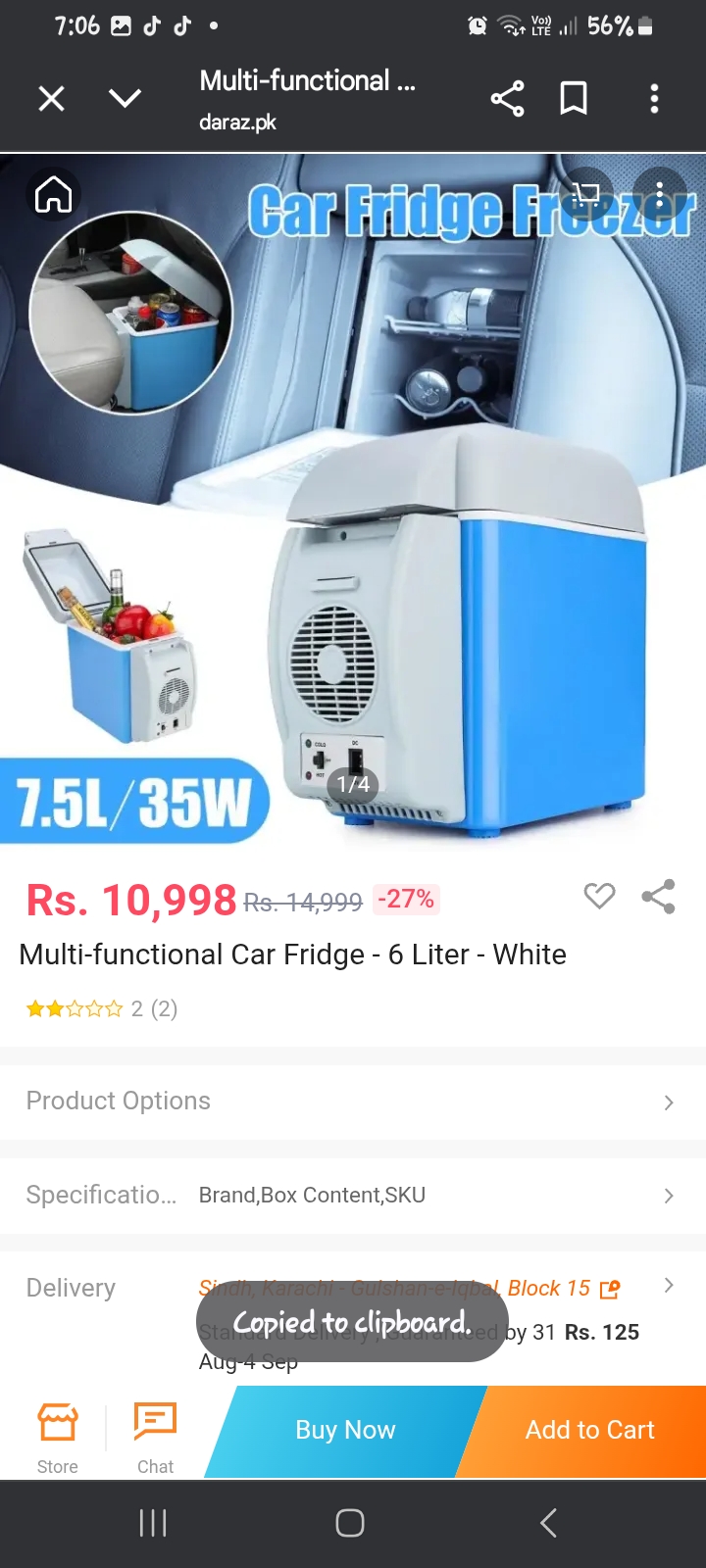This screenshot has height=1568, width=706.
Task: Visit the seller Store
Action: (x=57, y=1436)
